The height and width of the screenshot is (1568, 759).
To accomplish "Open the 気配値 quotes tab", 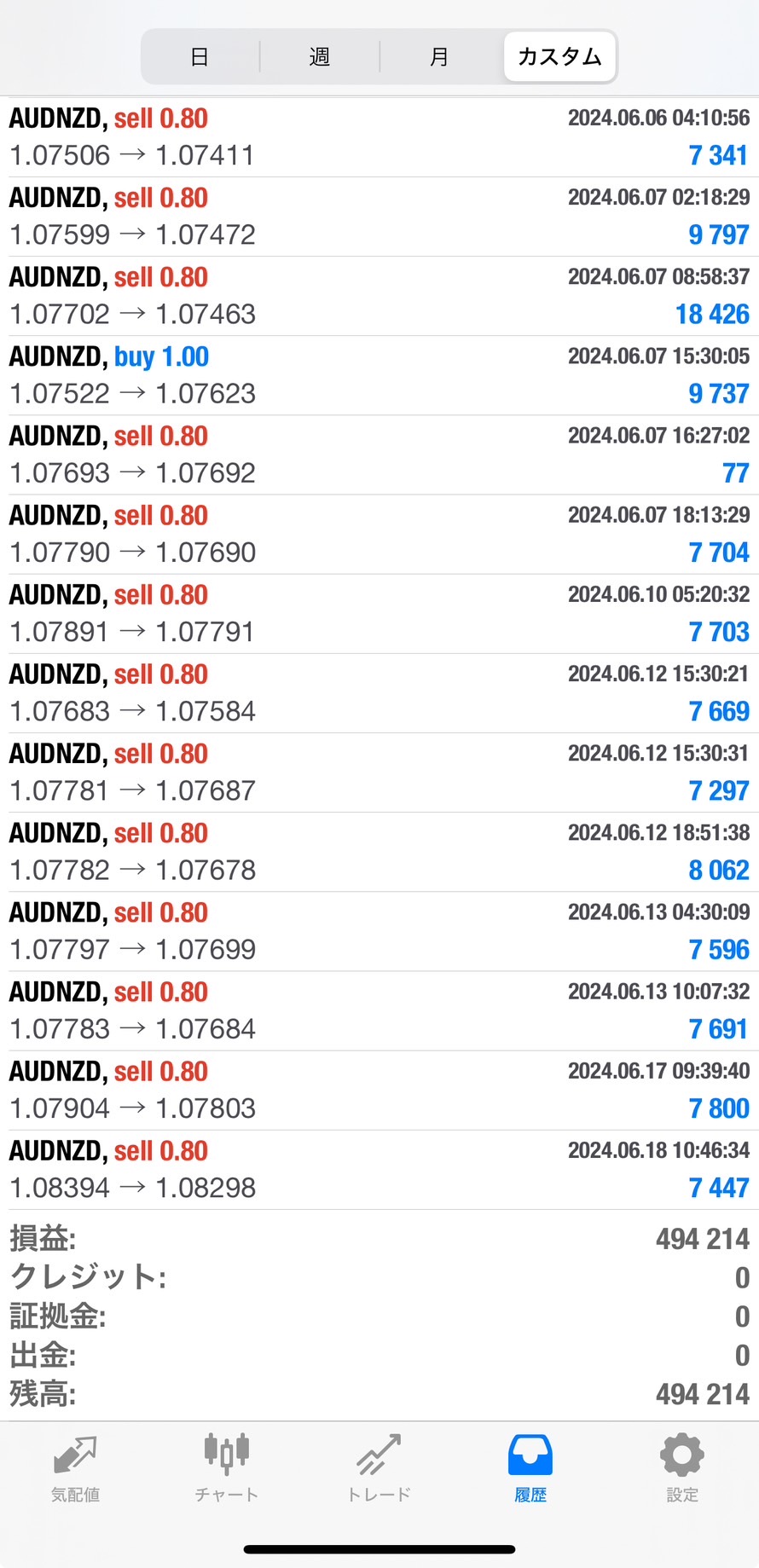I will pos(75,1468).
